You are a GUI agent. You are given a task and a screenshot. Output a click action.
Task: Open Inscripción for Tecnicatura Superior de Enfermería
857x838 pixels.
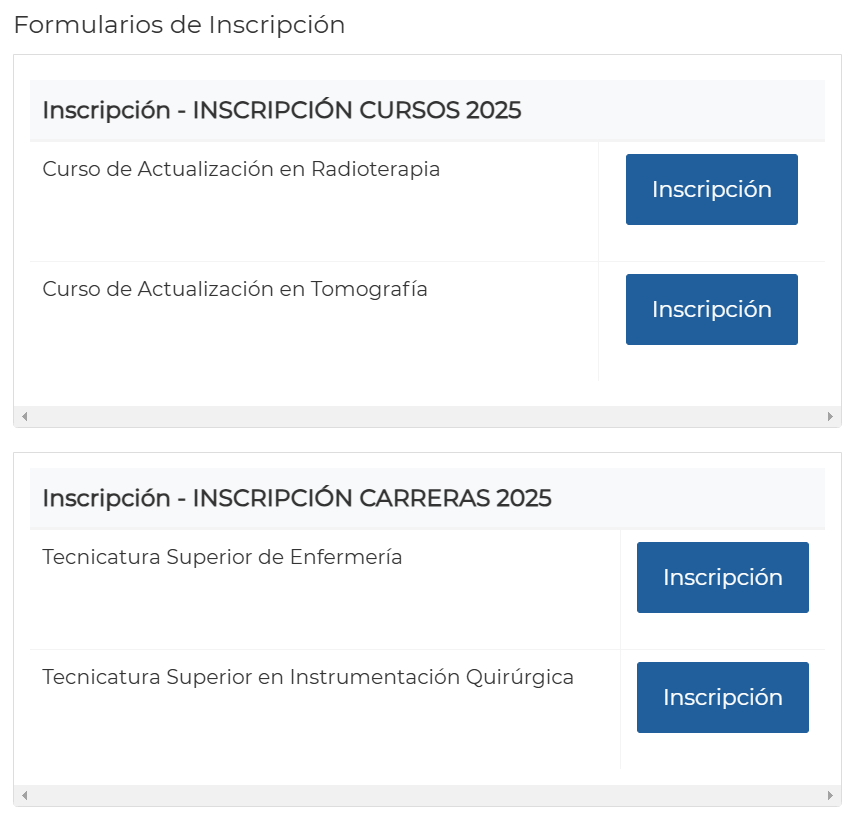pyautogui.click(x=722, y=578)
